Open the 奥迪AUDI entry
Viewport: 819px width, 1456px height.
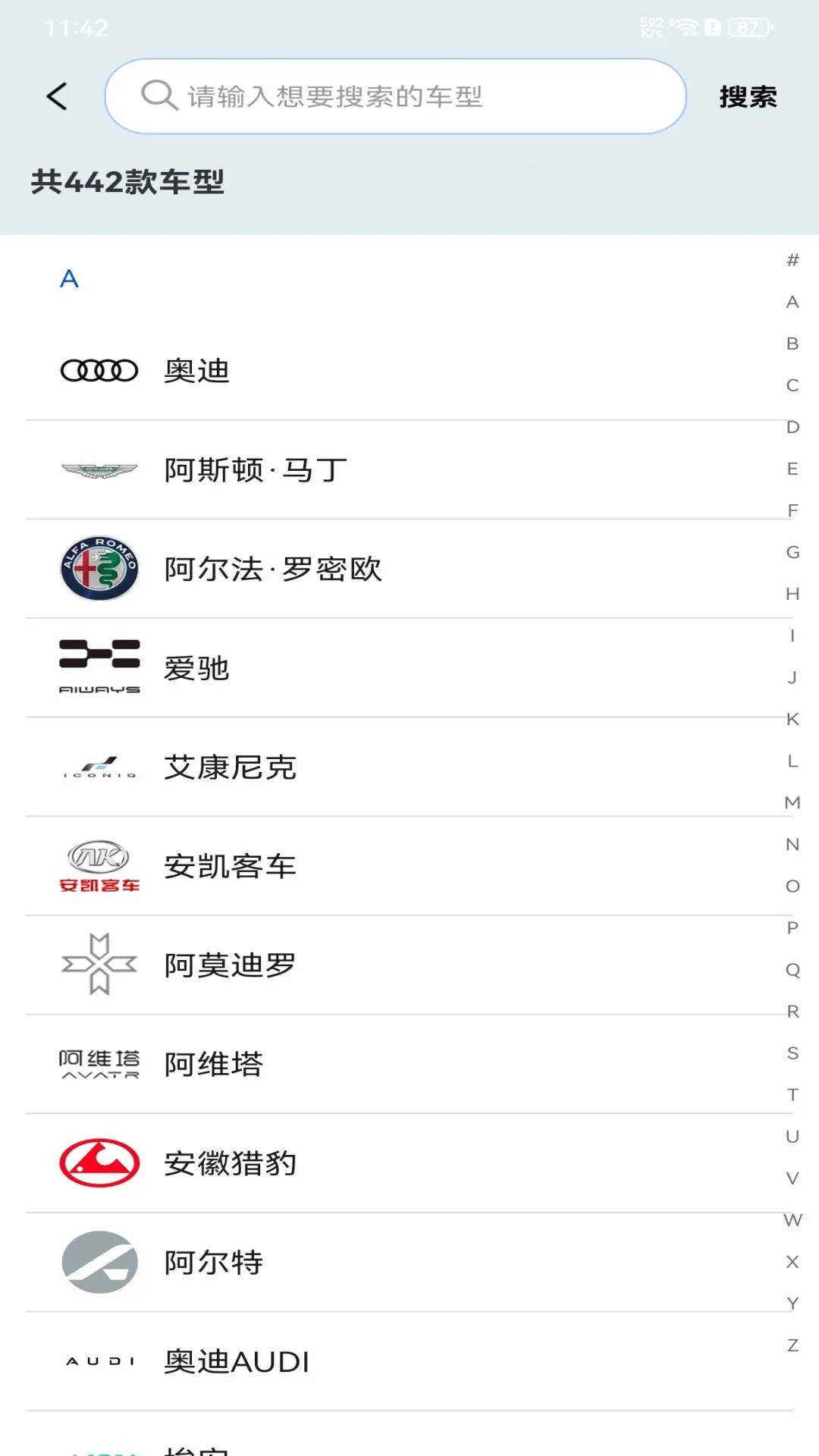[409, 1361]
